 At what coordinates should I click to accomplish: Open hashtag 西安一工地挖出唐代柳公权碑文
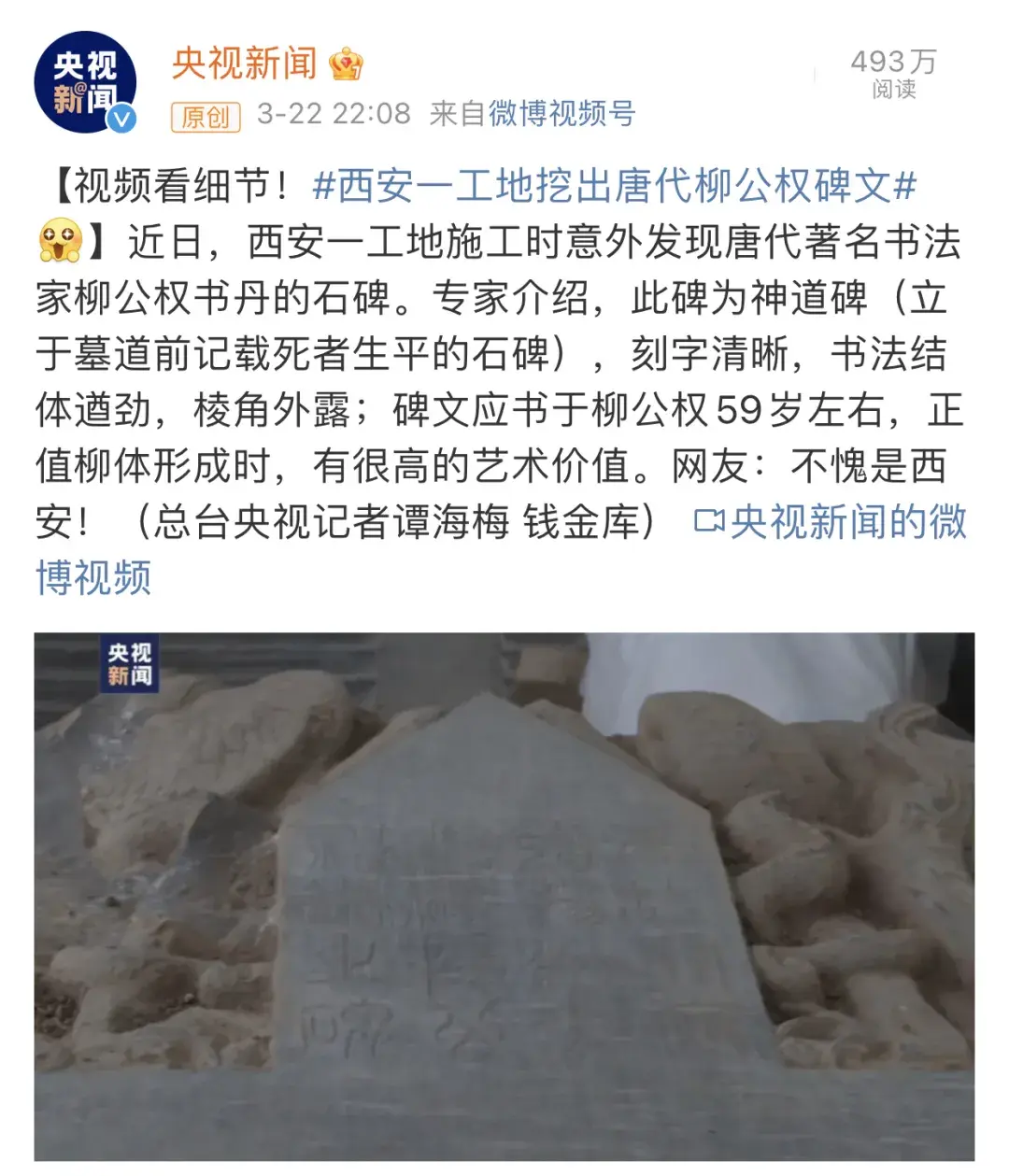(x=615, y=186)
